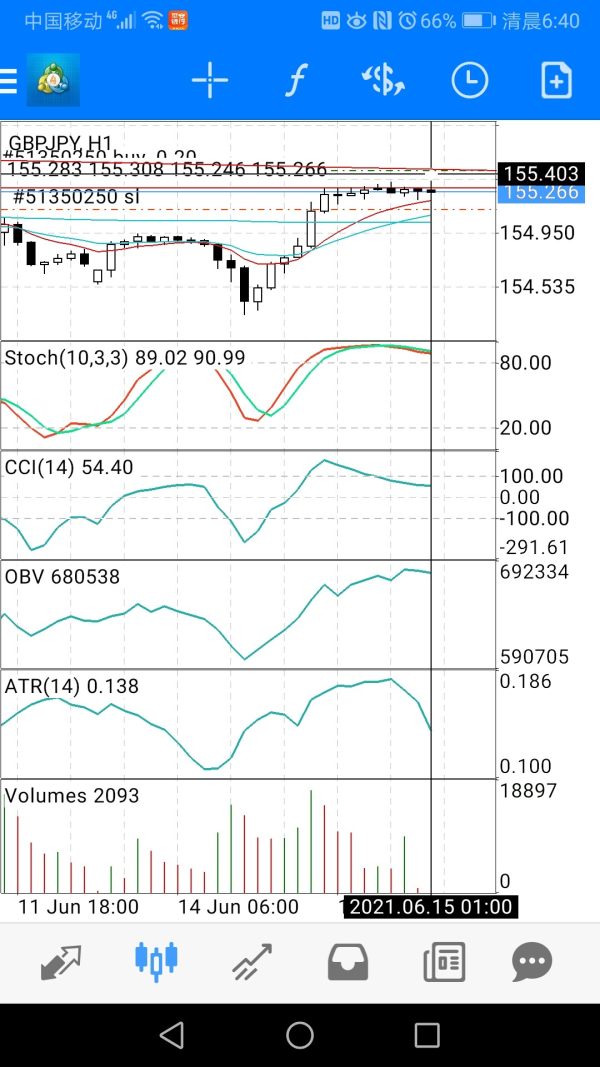This screenshot has width=600, height=1067.
Task: Open the History inbox tab
Action: (348, 962)
